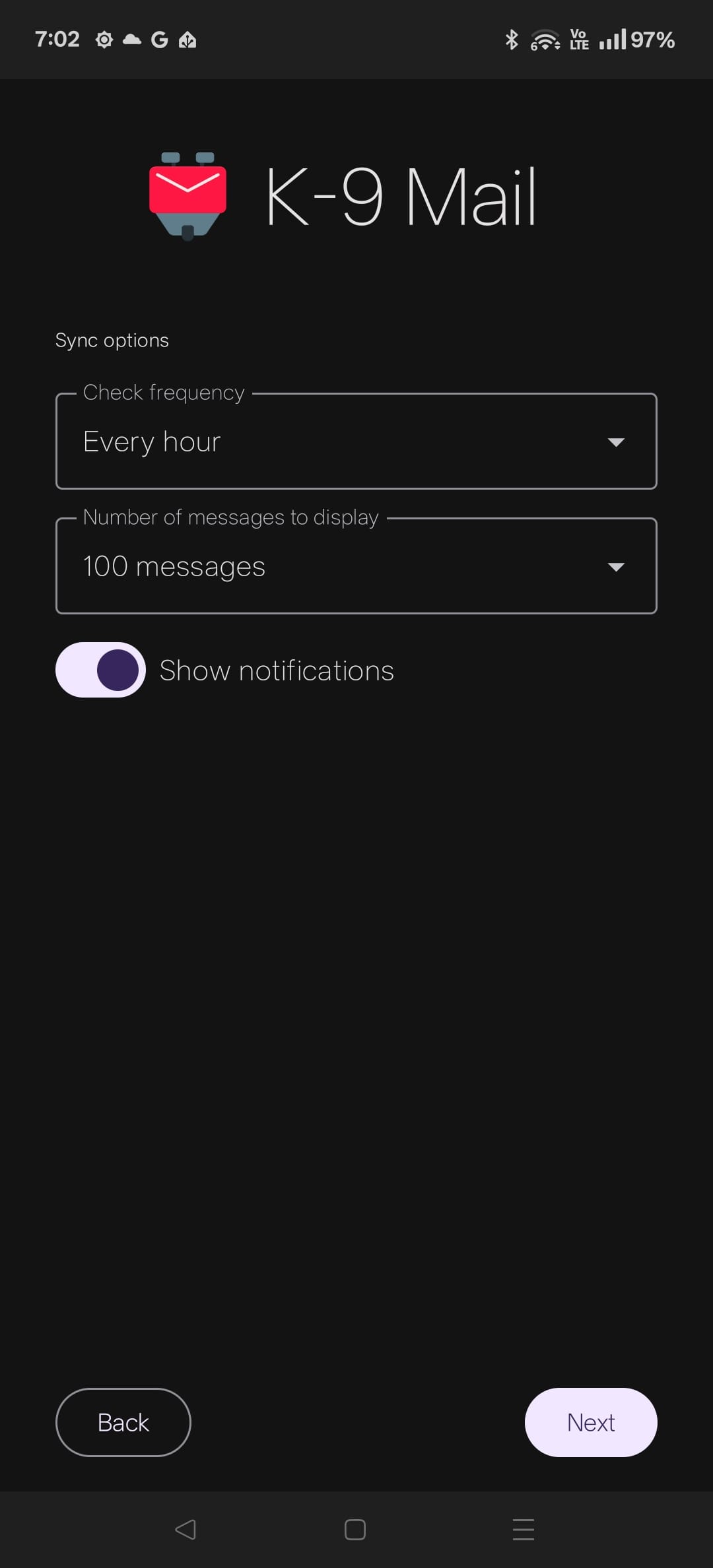Image resolution: width=713 pixels, height=1568 pixels.
Task: Turn off Show notifications switch
Action: (x=101, y=670)
